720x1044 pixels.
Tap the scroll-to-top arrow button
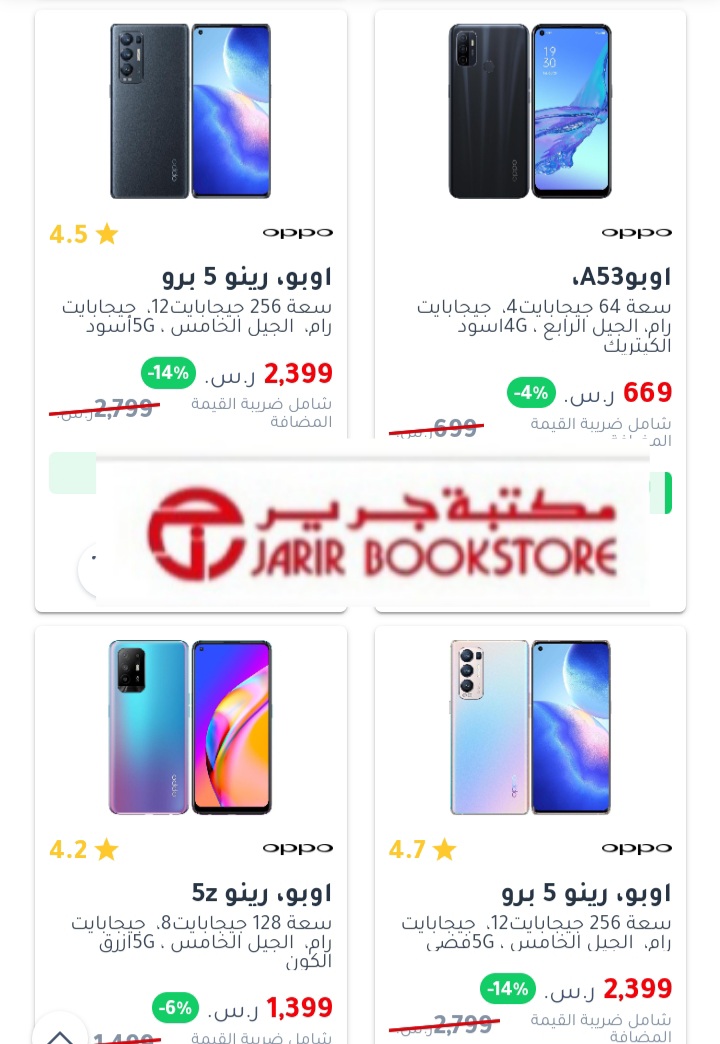click(60, 1030)
